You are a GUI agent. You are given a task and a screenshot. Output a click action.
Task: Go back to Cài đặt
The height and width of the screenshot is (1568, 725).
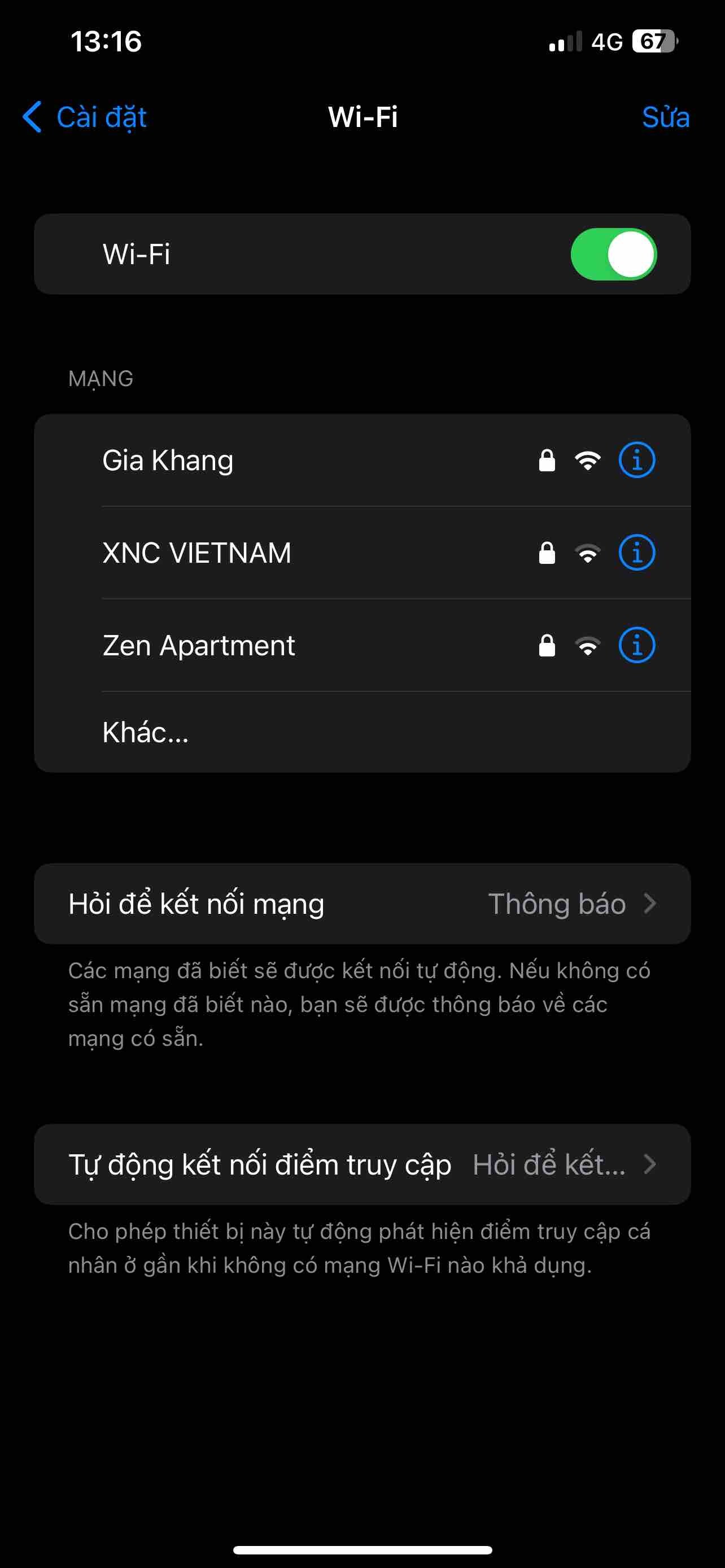coord(85,117)
